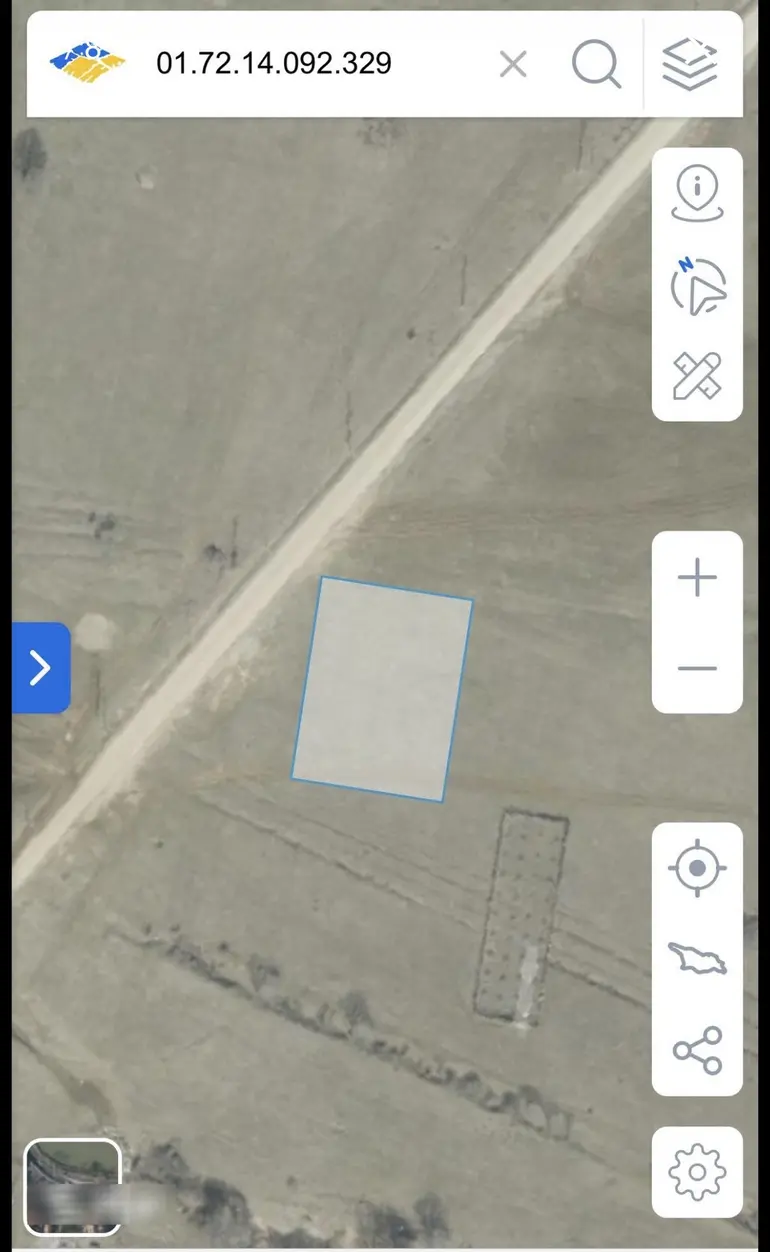
Task: Zoom out with the minus button
Action: pyautogui.click(x=697, y=668)
